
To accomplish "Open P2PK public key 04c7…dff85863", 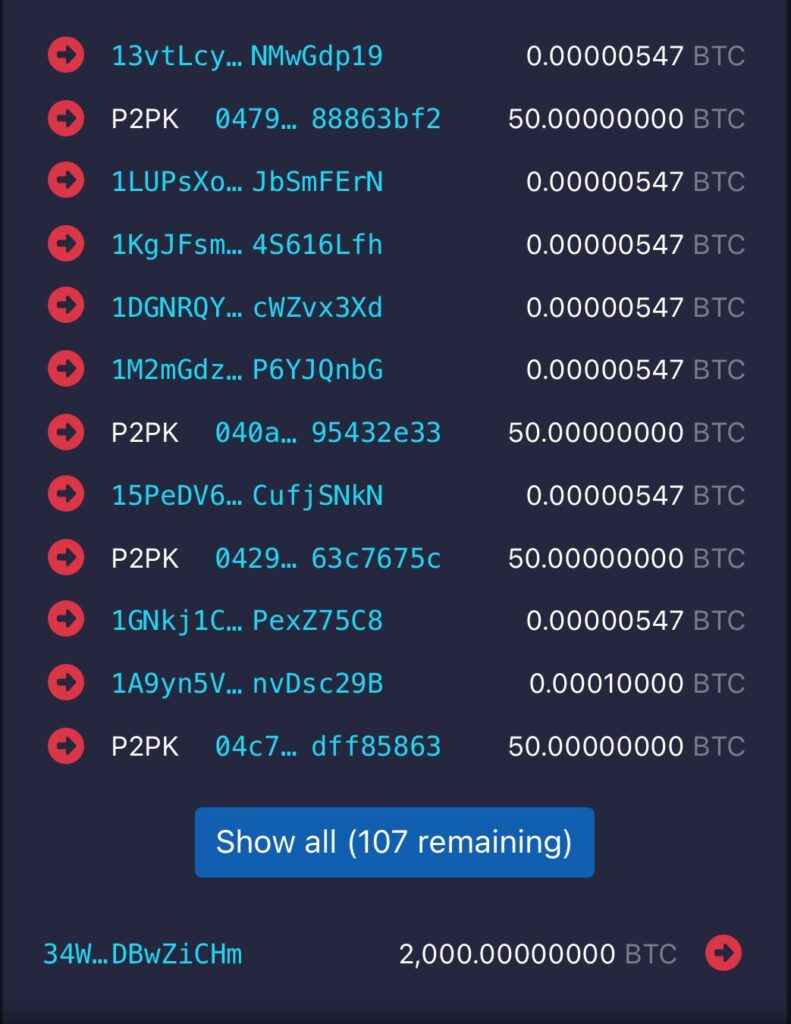I will pos(327,747).
